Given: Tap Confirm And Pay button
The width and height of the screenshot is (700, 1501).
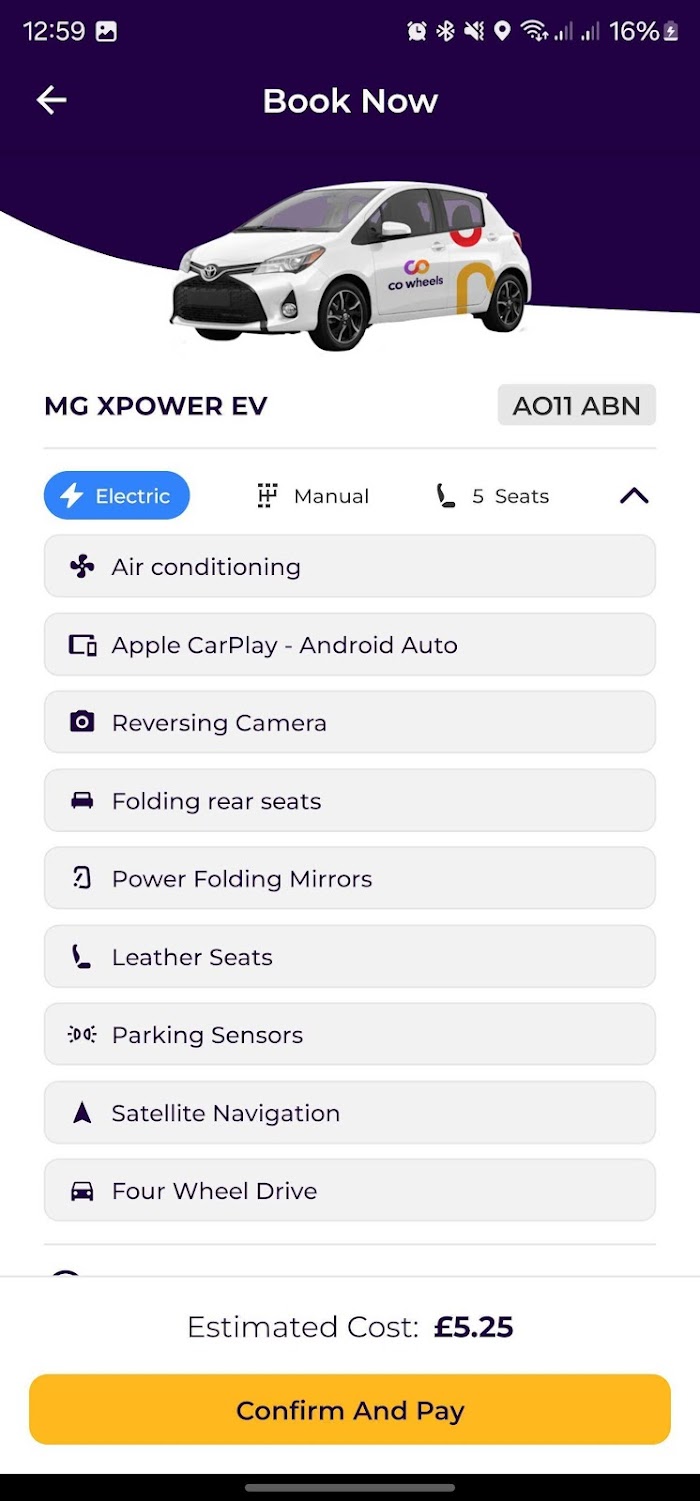Looking at the screenshot, I should [x=350, y=1409].
